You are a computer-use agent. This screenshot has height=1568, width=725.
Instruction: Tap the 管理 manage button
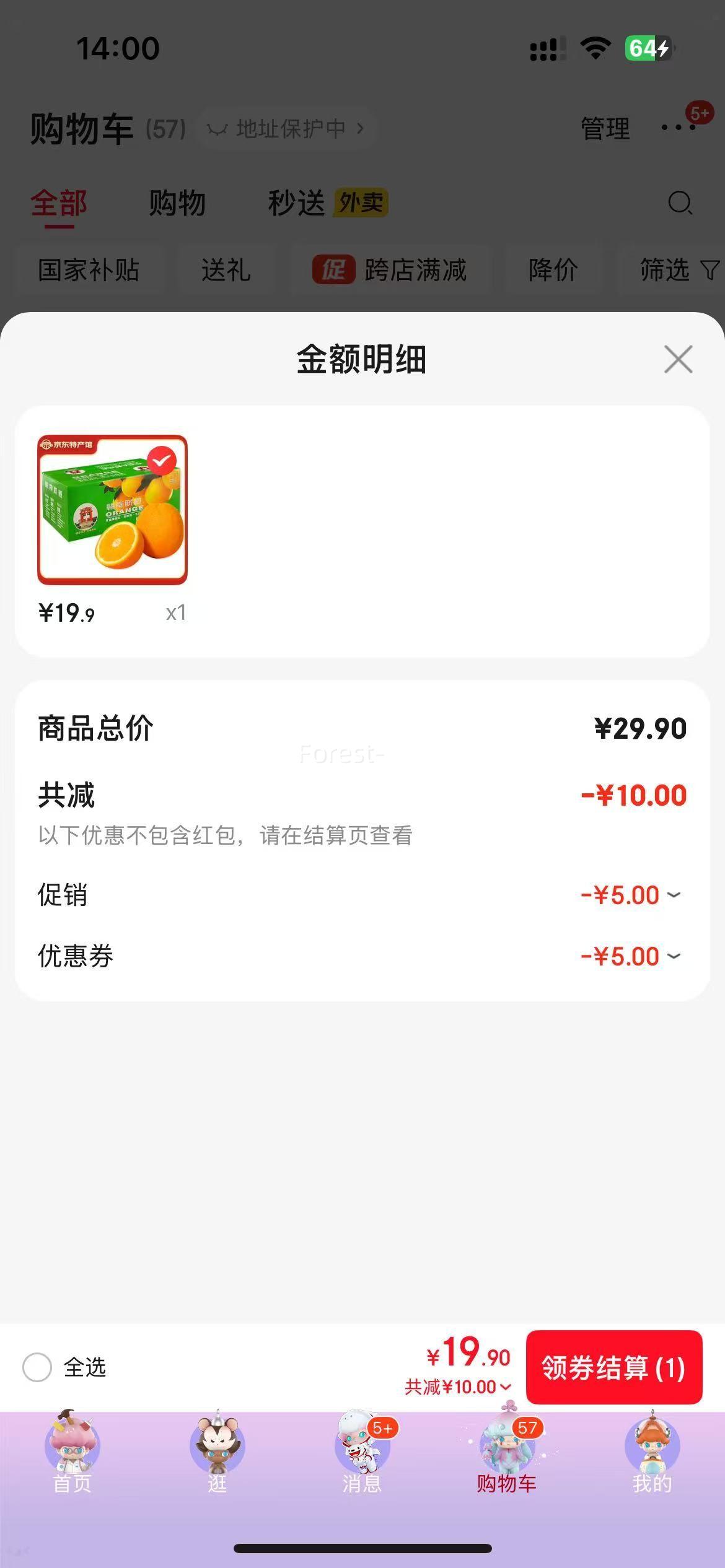coord(604,128)
